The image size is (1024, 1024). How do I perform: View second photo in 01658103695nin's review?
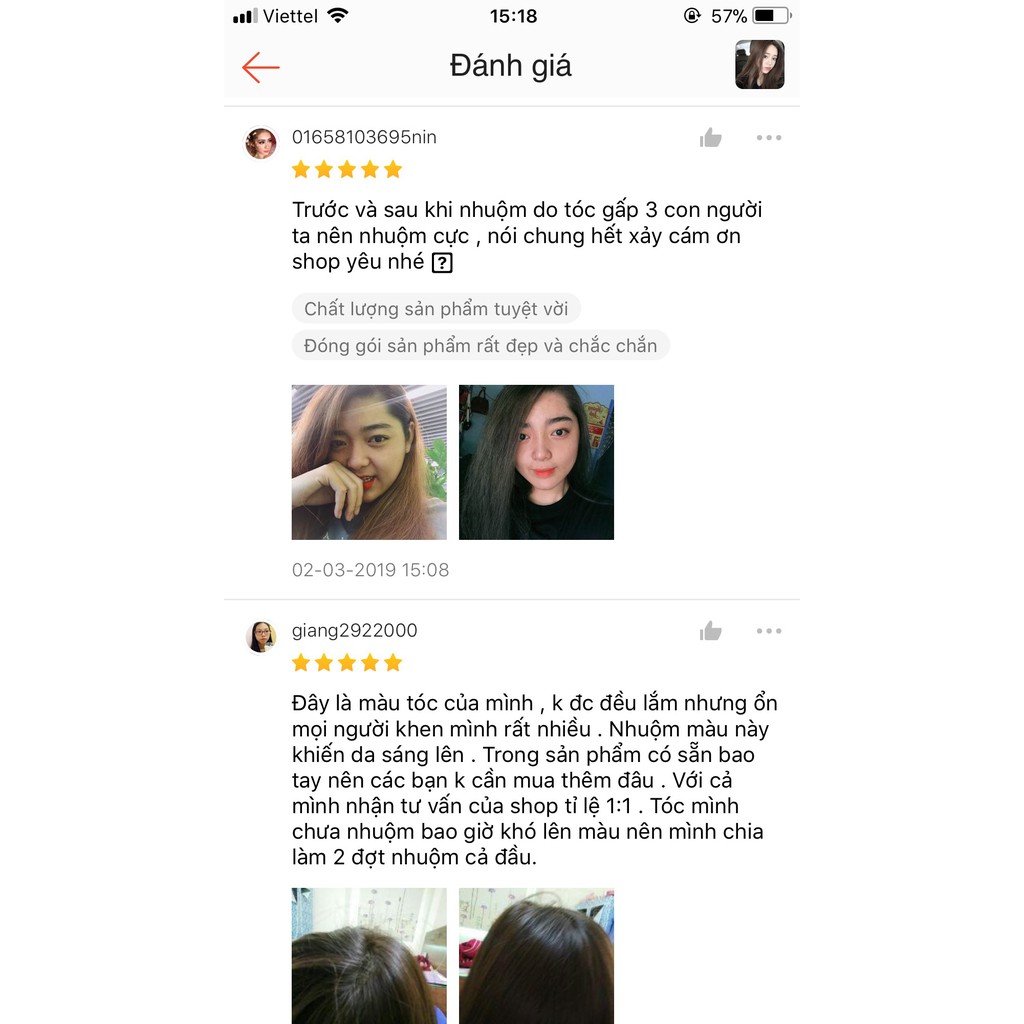pyautogui.click(x=536, y=462)
